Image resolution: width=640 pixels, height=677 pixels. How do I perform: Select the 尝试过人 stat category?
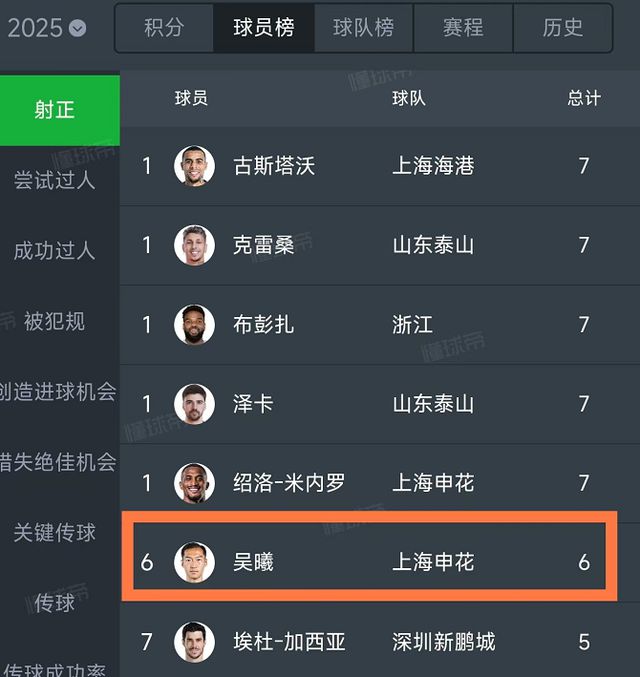click(x=55, y=180)
